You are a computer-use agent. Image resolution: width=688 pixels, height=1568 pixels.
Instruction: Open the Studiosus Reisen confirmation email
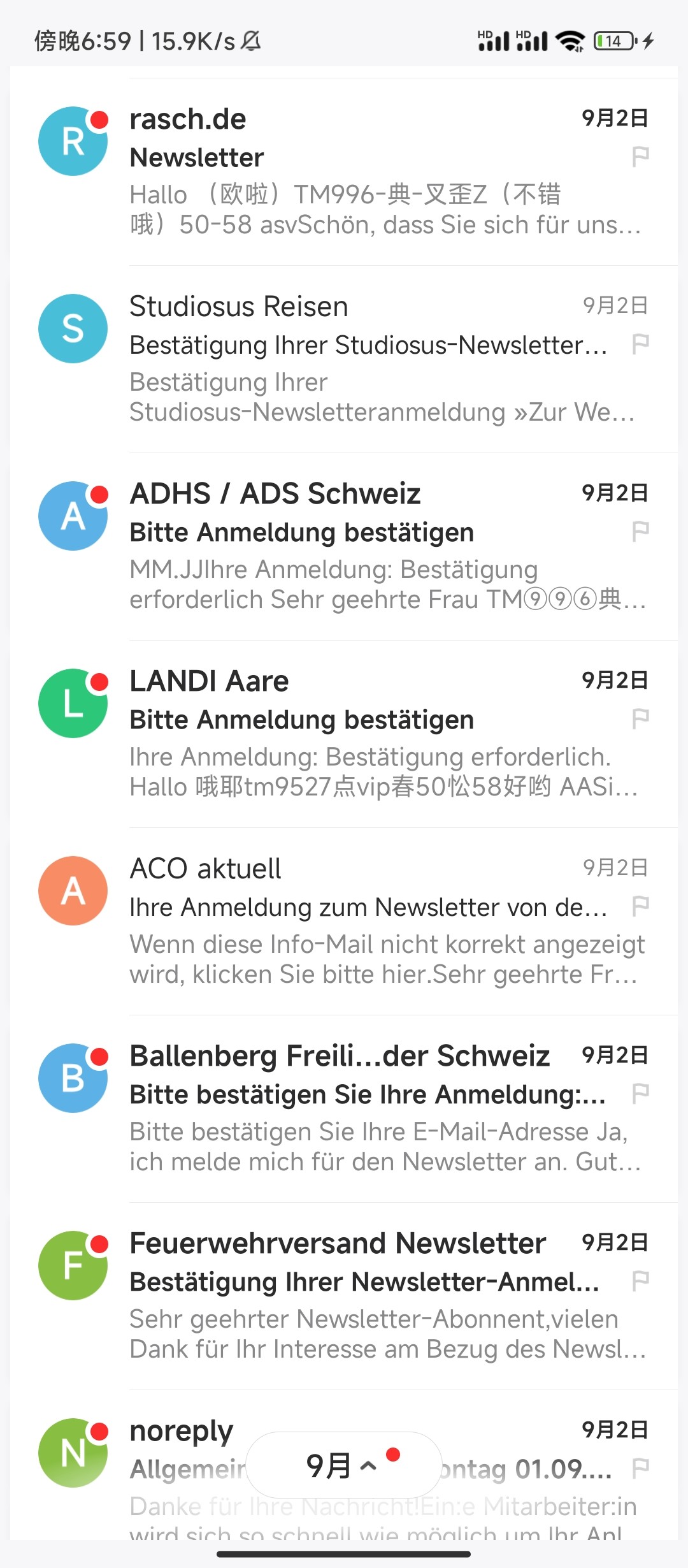[x=382, y=359]
